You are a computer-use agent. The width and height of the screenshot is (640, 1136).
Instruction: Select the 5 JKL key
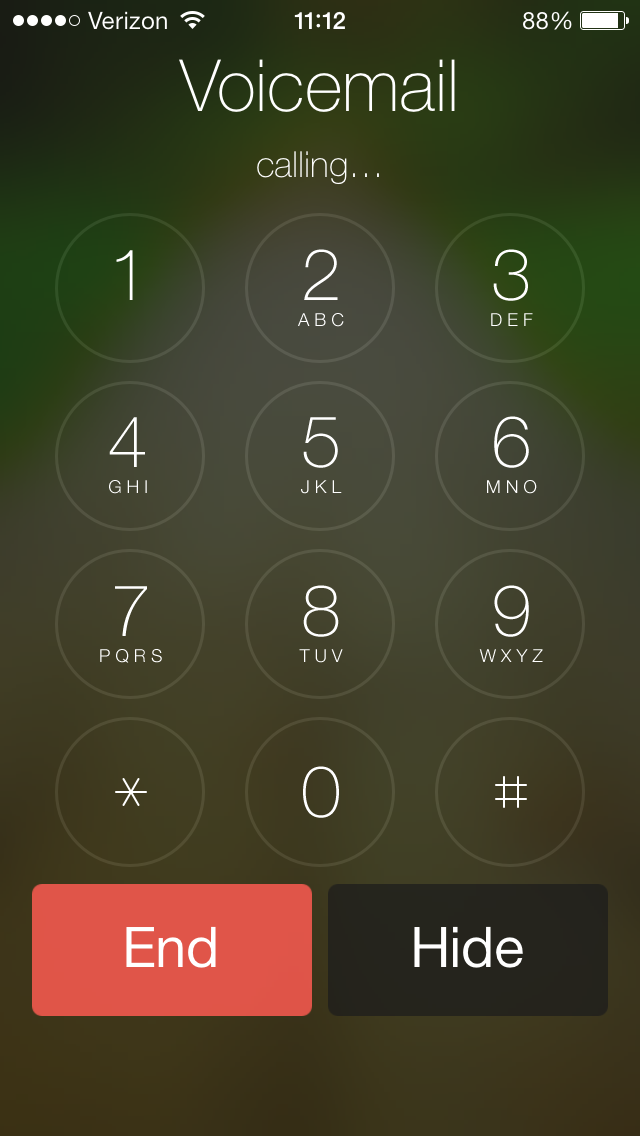click(320, 456)
